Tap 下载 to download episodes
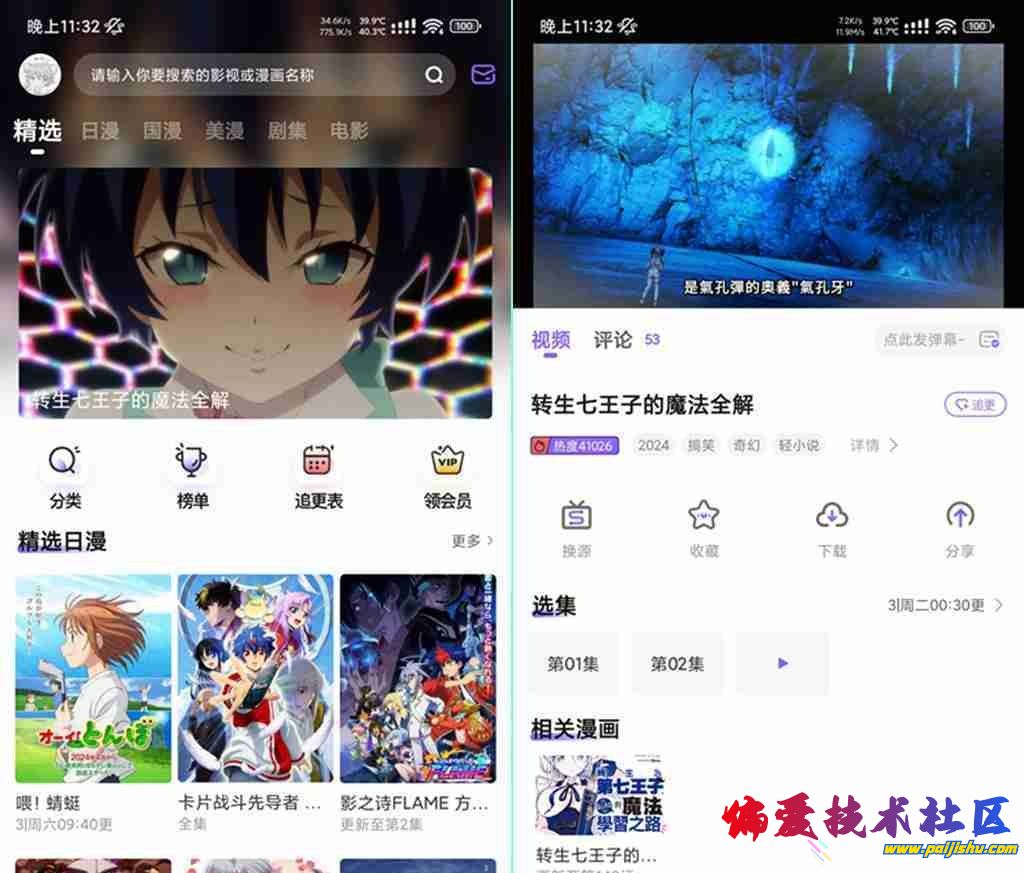Image resolution: width=1024 pixels, height=873 pixels. [832, 528]
